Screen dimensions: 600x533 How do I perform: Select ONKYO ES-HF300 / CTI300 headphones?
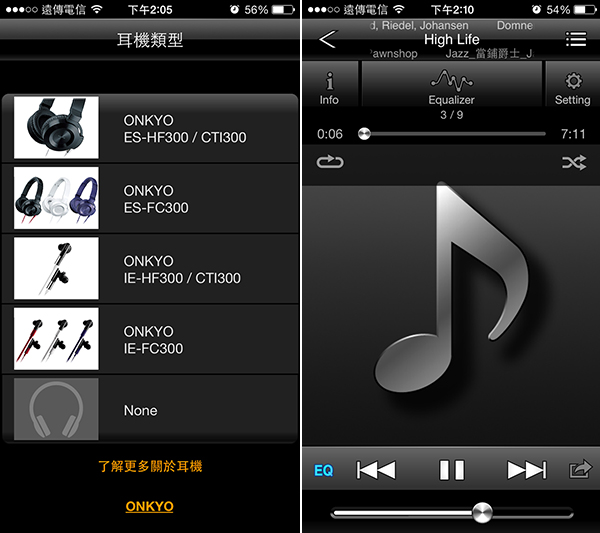(x=150, y=128)
